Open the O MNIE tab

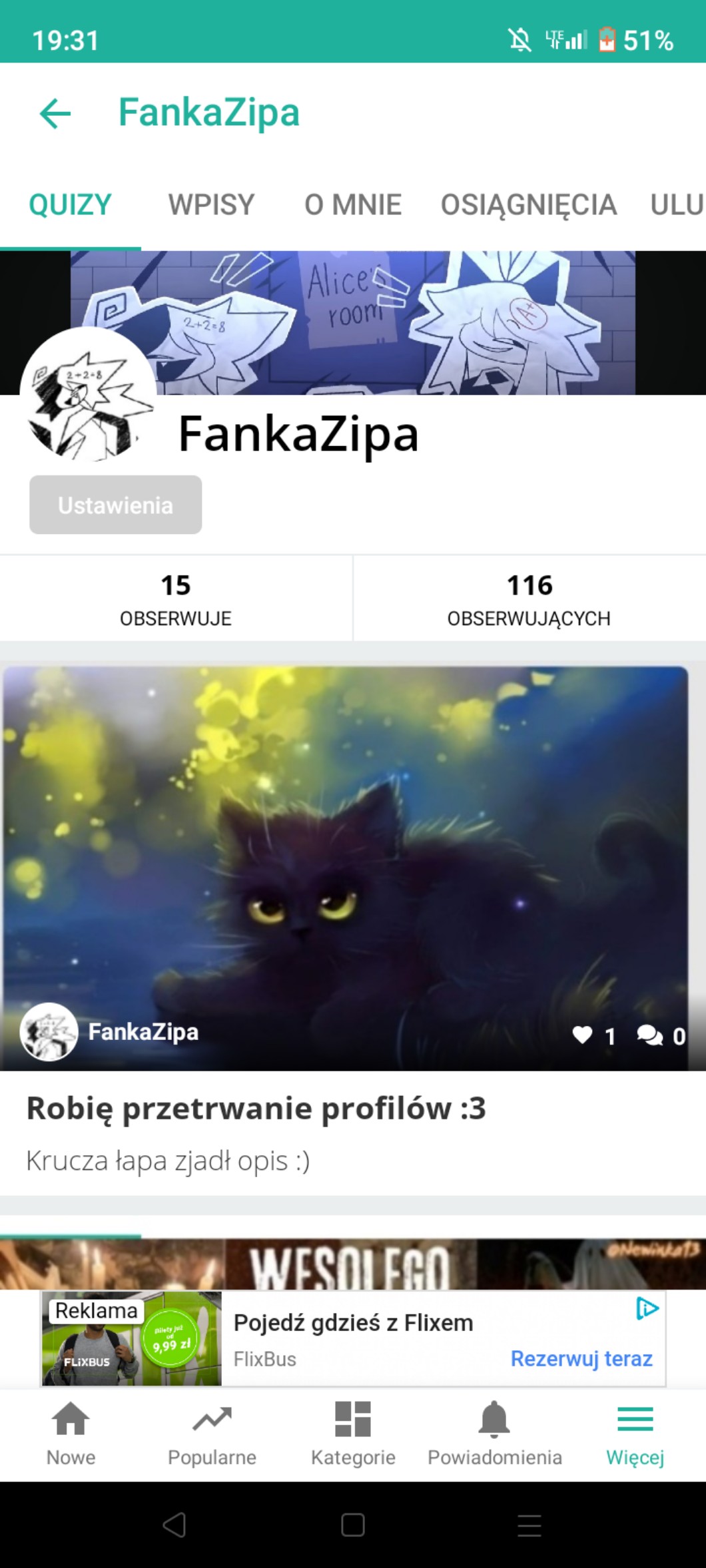[353, 204]
